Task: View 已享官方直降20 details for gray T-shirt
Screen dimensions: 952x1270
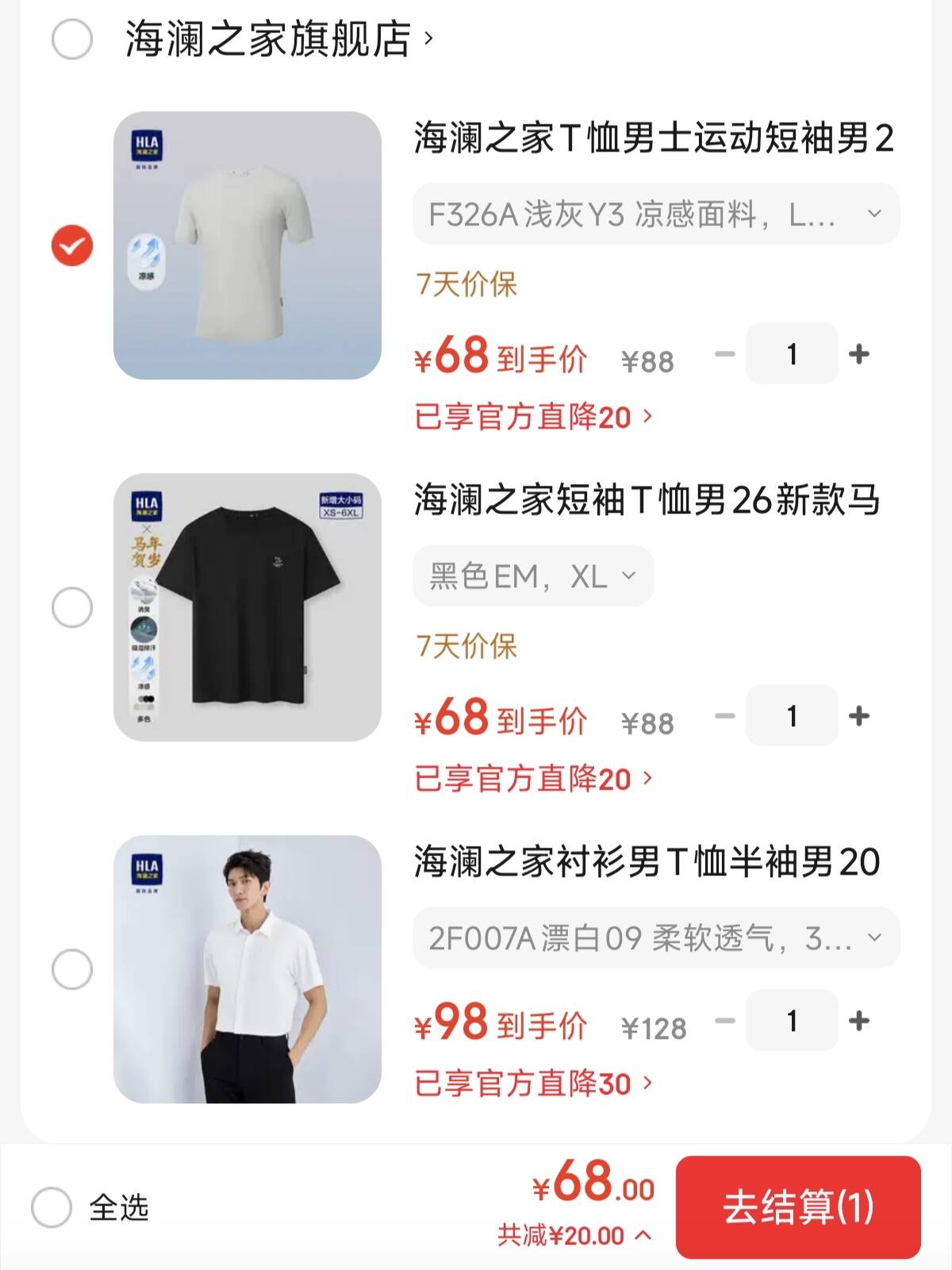Action: [533, 417]
